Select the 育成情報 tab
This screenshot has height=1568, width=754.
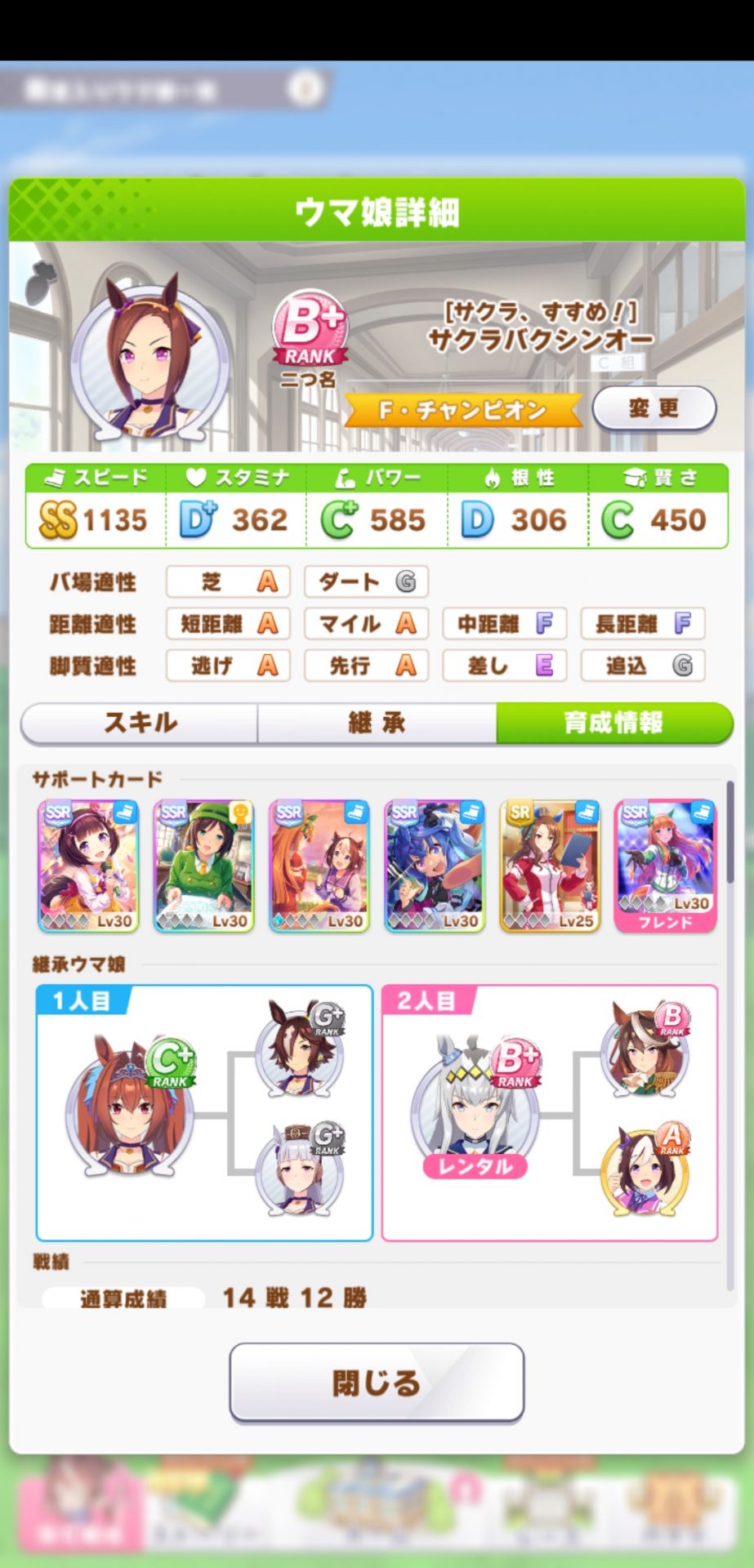tap(613, 723)
